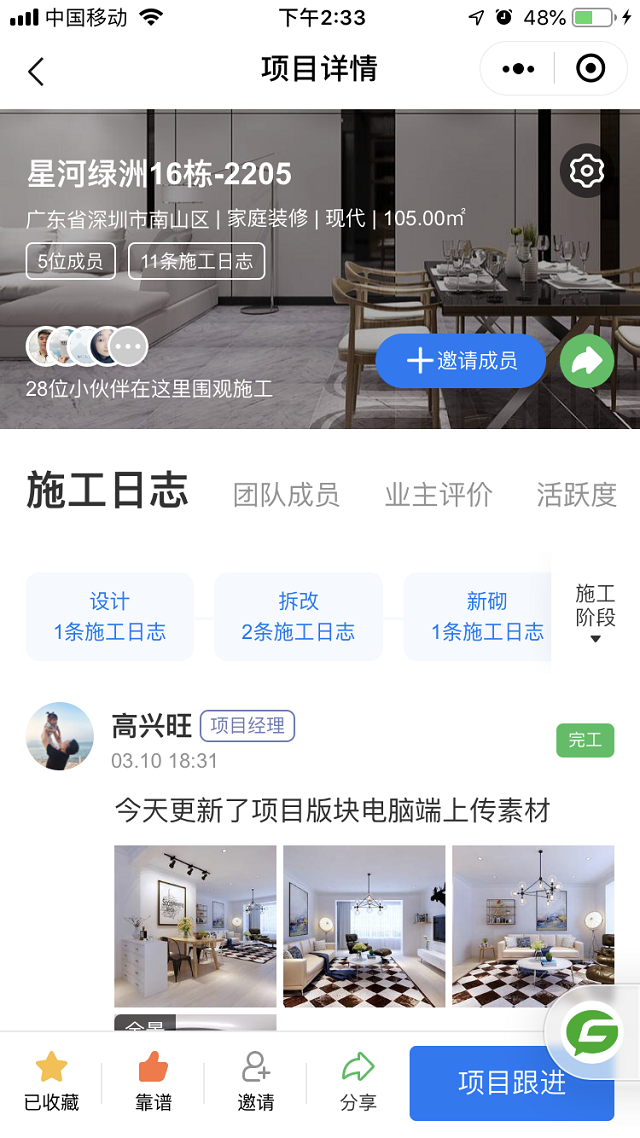
Task: Tap 项目跟进 button
Action: (512, 1082)
